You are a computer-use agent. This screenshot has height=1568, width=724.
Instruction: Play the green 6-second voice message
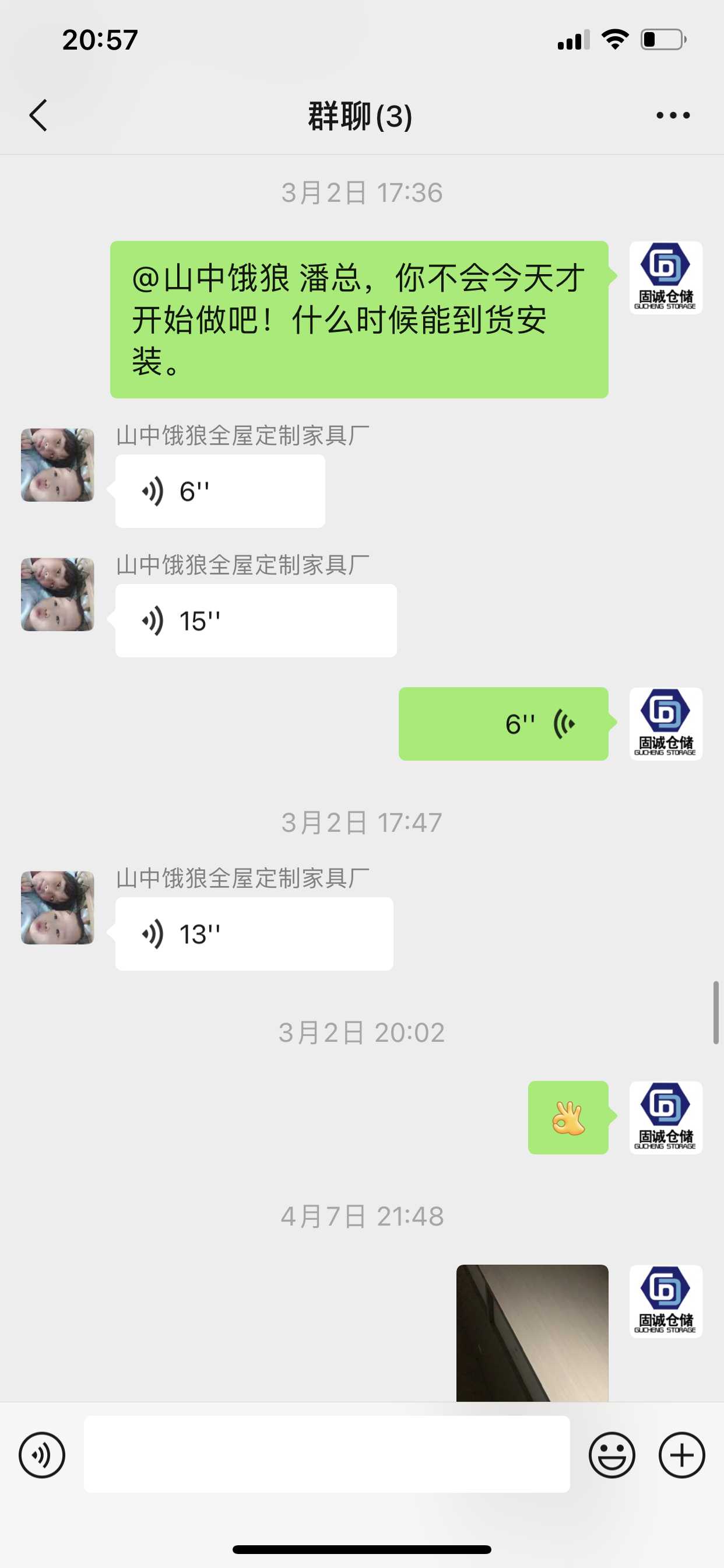[503, 723]
